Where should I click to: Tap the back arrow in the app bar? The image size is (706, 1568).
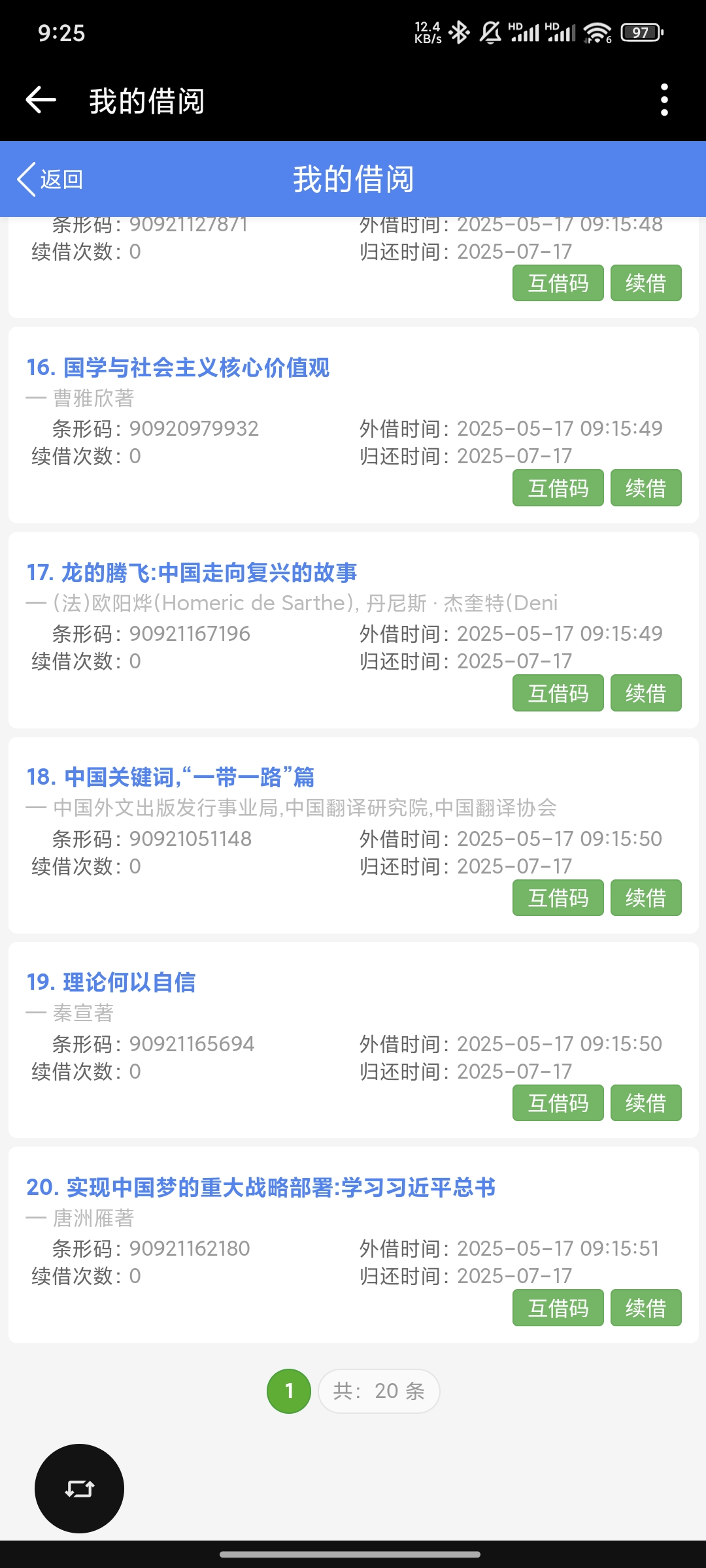click(x=41, y=101)
